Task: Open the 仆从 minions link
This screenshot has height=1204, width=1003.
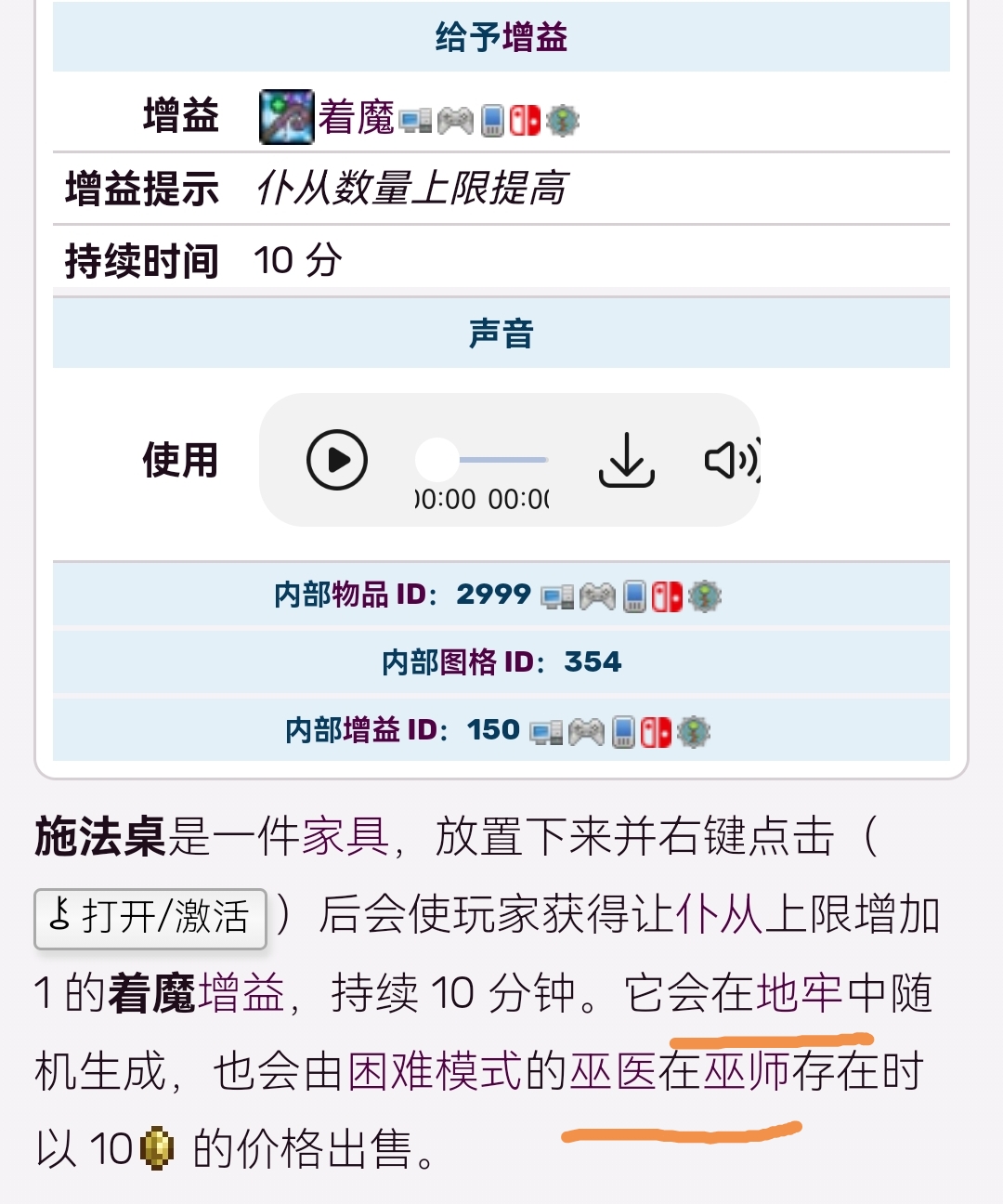Action: (720, 914)
